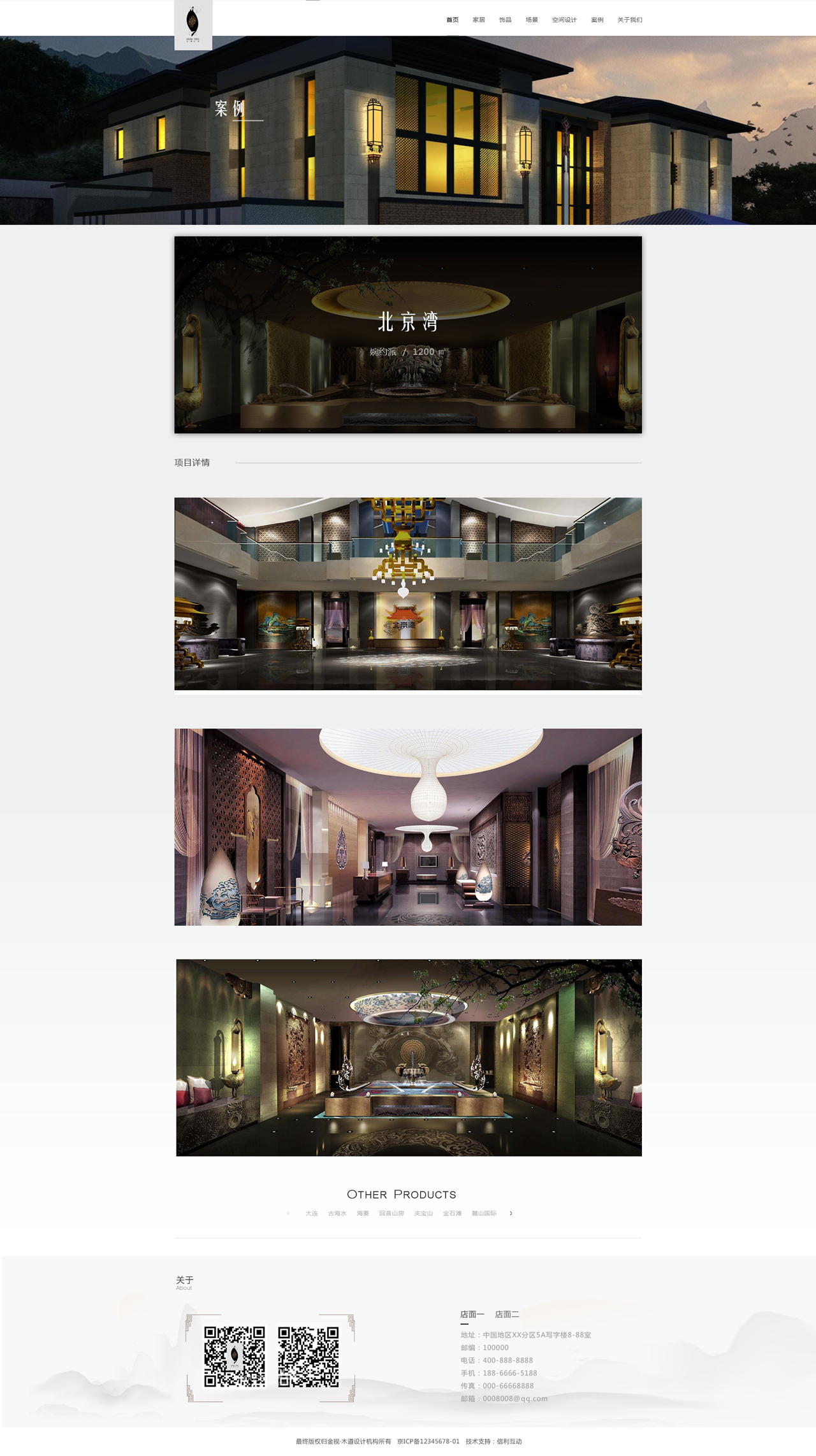Open the 古海水 project link
The width and height of the screenshot is (816, 1456).
[337, 1213]
